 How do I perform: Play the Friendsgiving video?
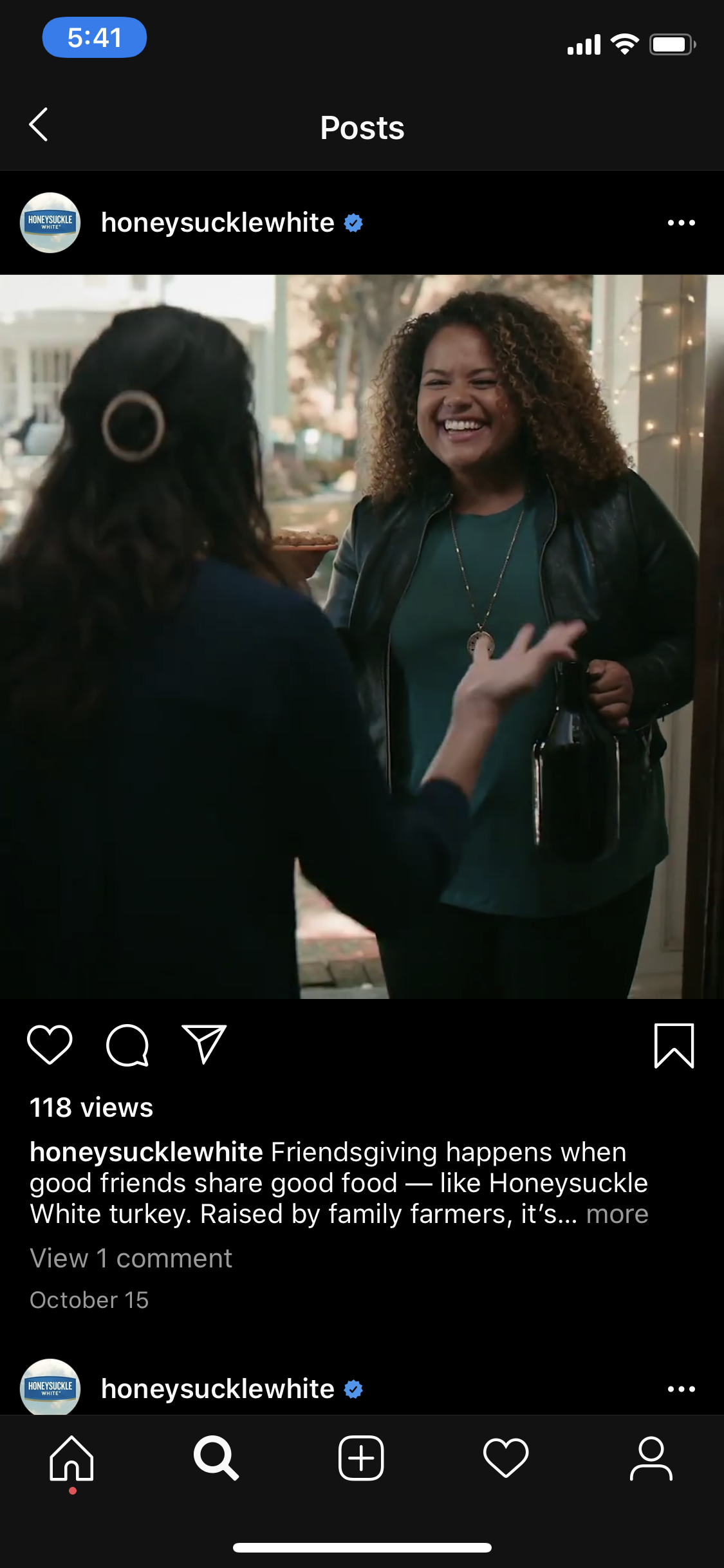362,636
